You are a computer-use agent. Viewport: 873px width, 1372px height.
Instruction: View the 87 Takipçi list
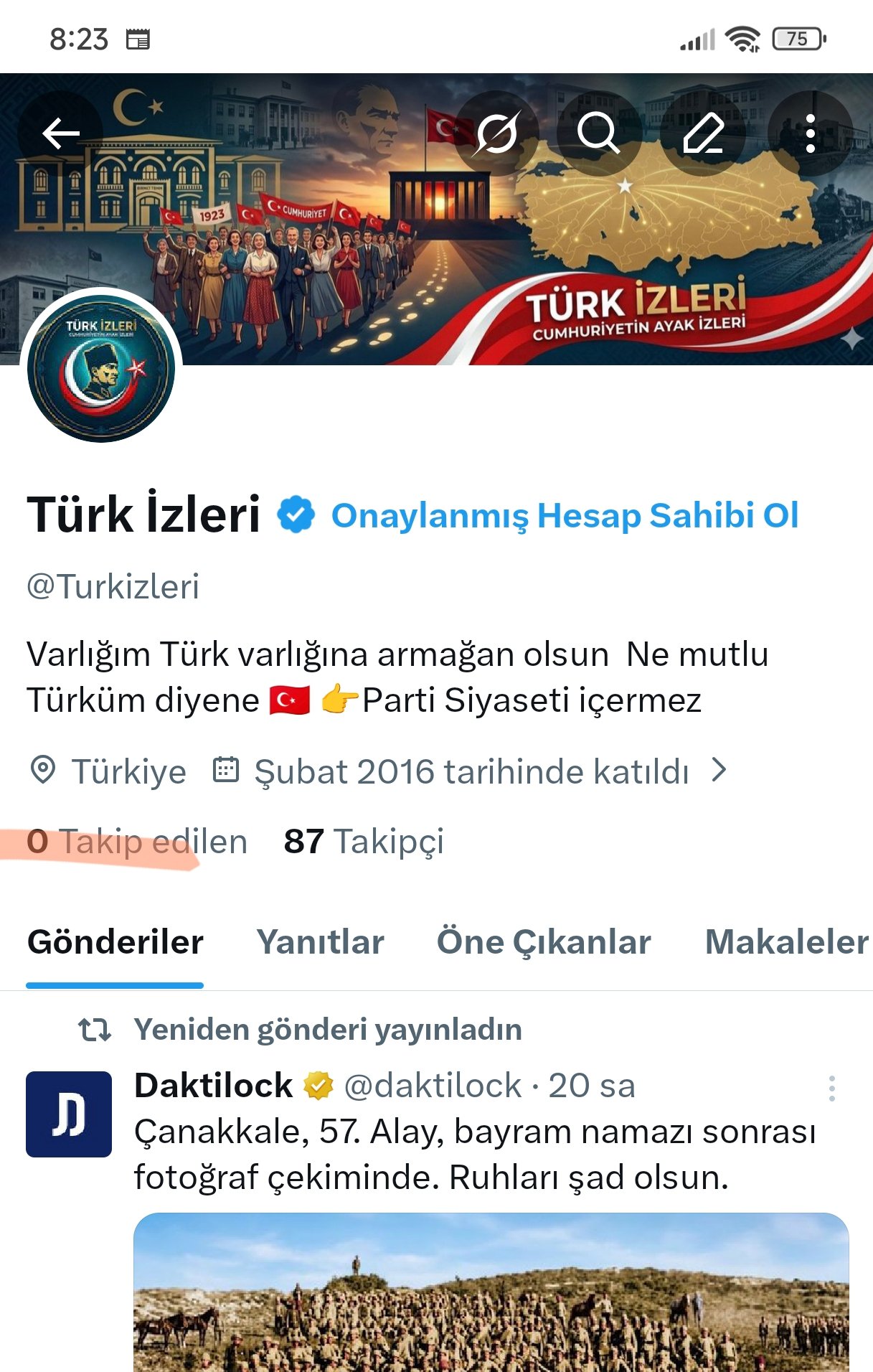coord(364,842)
